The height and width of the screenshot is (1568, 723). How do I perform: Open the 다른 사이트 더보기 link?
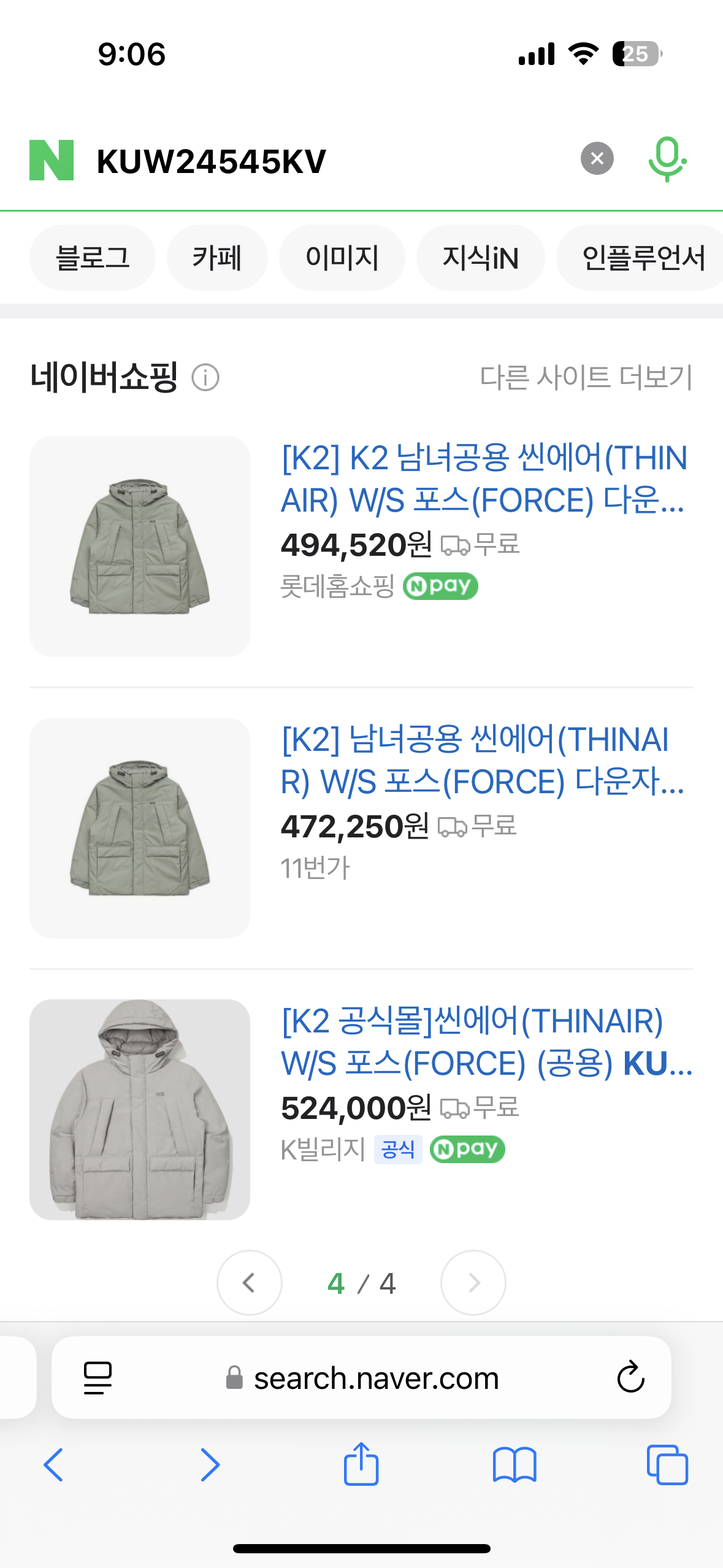coord(586,377)
